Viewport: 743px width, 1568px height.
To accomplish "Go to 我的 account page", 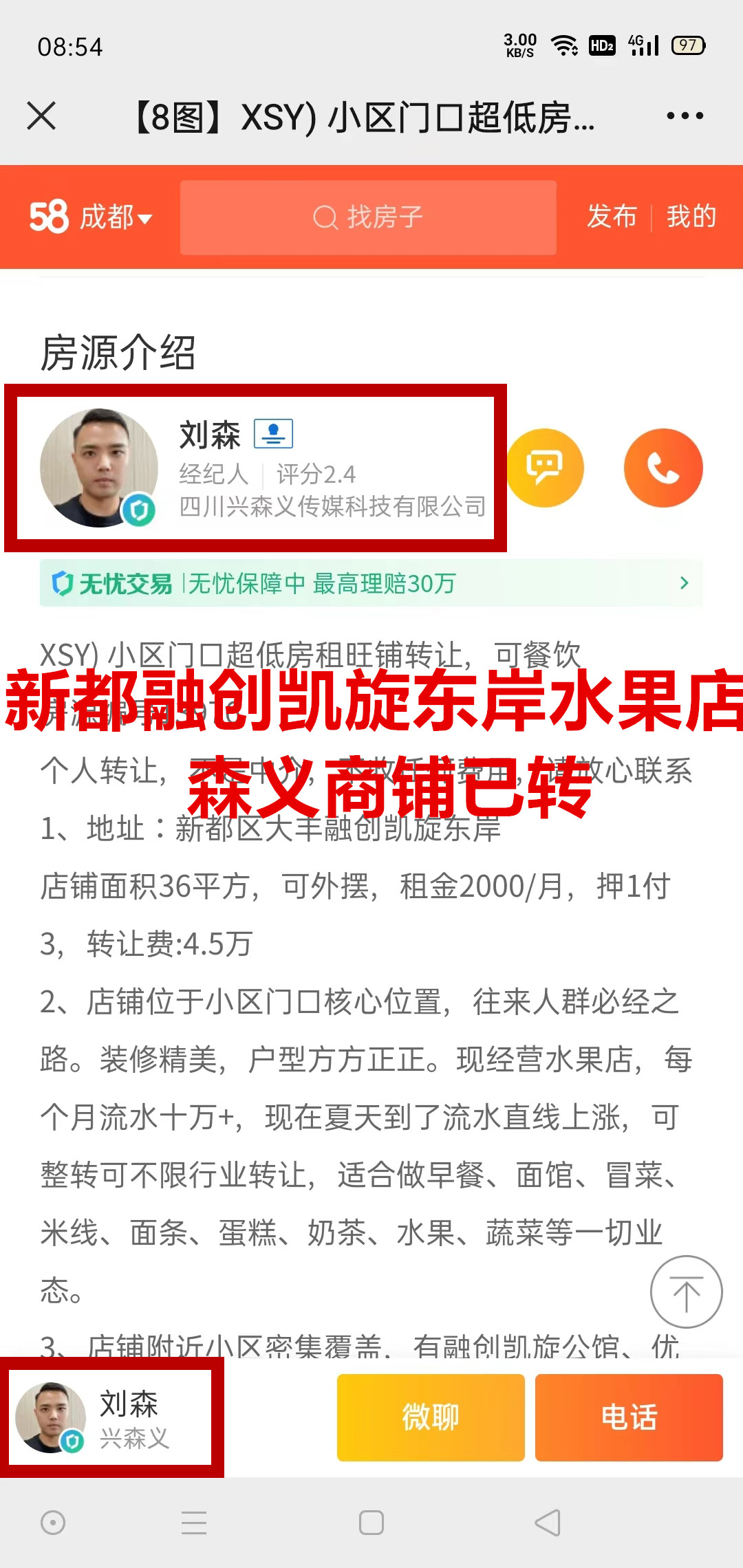I will click(x=691, y=217).
